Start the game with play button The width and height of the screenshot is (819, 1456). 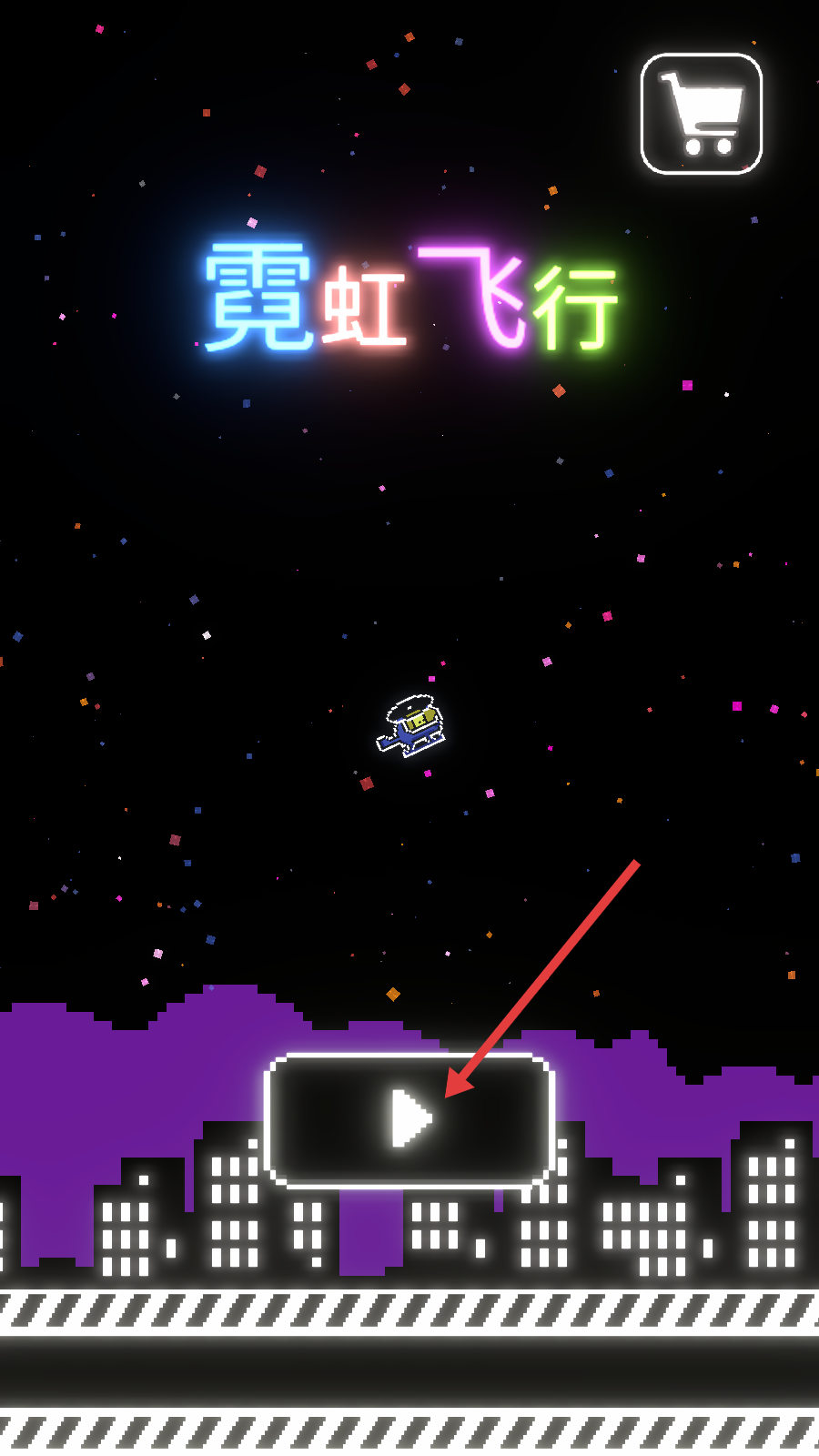click(x=409, y=1120)
